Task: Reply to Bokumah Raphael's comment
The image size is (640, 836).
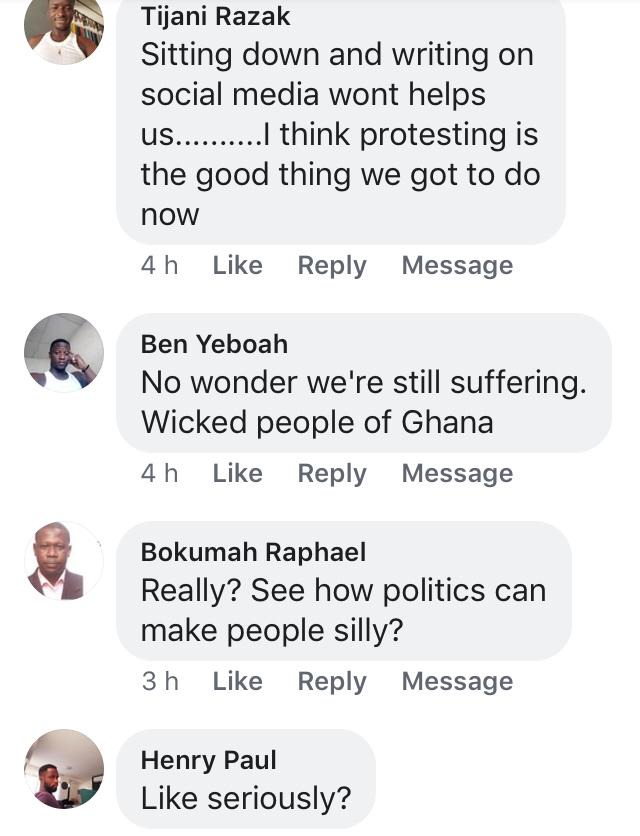Action: pyautogui.click(x=332, y=681)
